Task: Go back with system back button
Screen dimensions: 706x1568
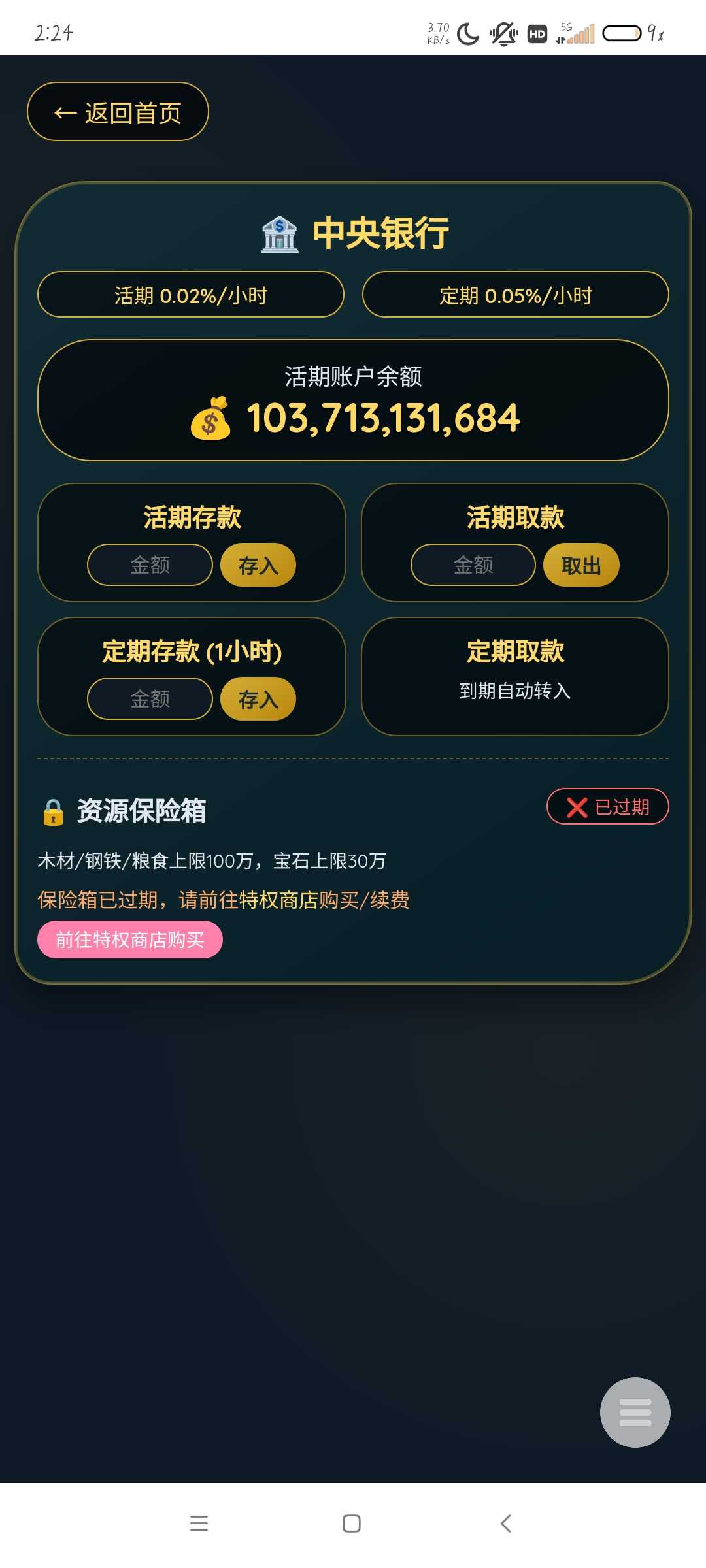Action: click(505, 1524)
